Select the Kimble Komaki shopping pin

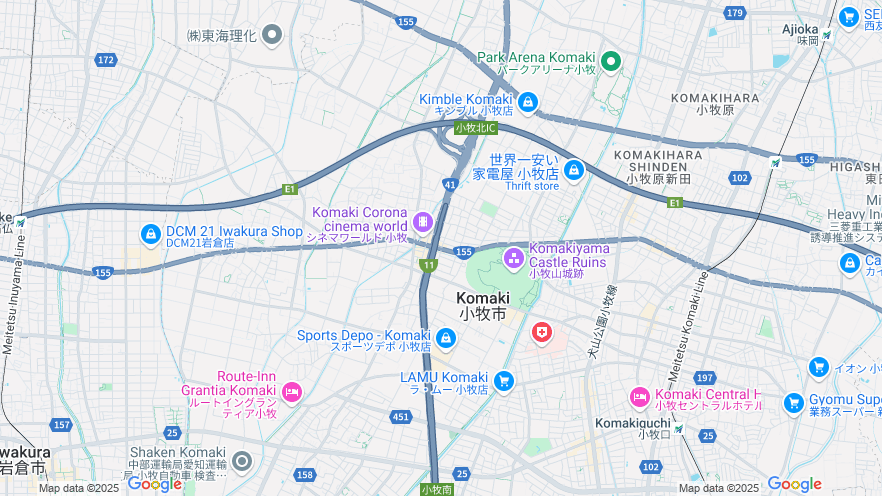click(528, 101)
